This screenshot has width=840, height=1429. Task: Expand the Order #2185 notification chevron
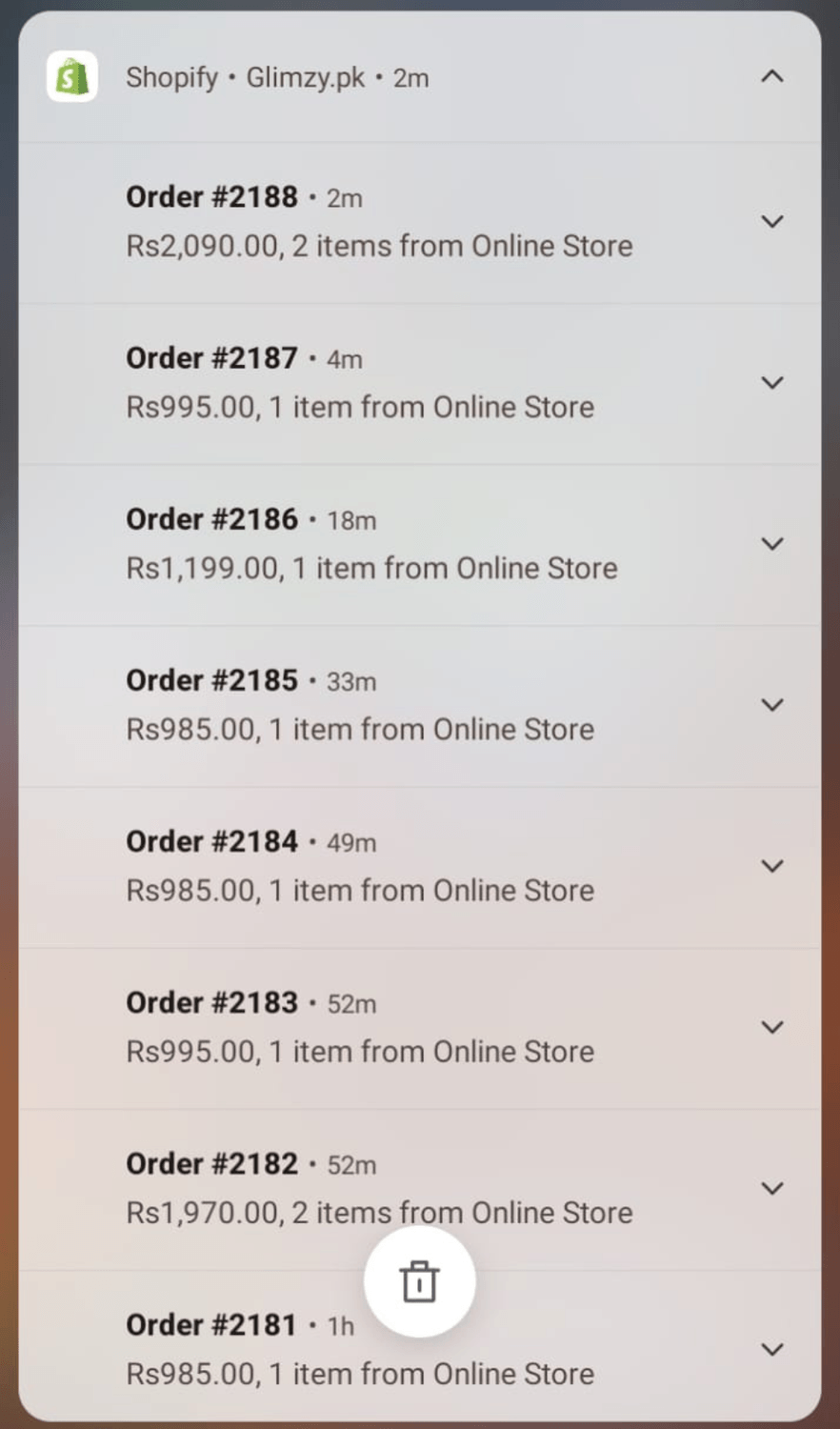[771, 705]
